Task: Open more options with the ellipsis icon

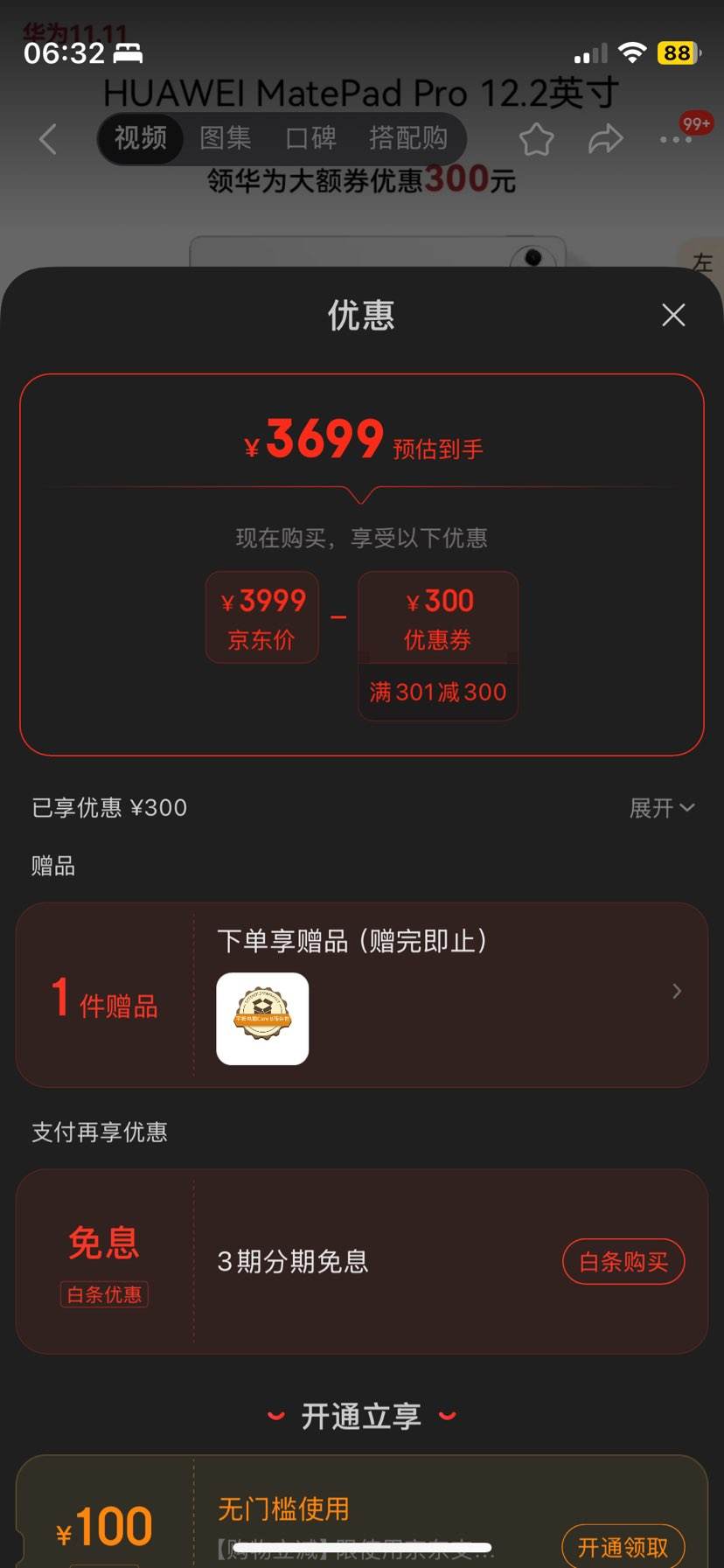Action: pyautogui.click(x=674, y=142)
